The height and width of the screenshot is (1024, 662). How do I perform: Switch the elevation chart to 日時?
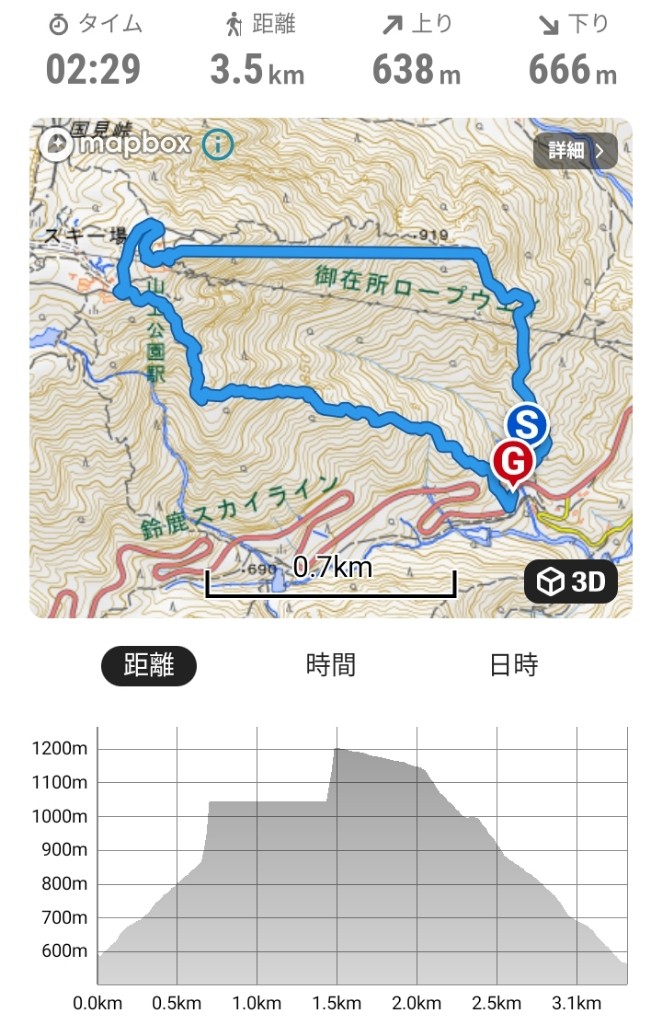tap(513, 666)
